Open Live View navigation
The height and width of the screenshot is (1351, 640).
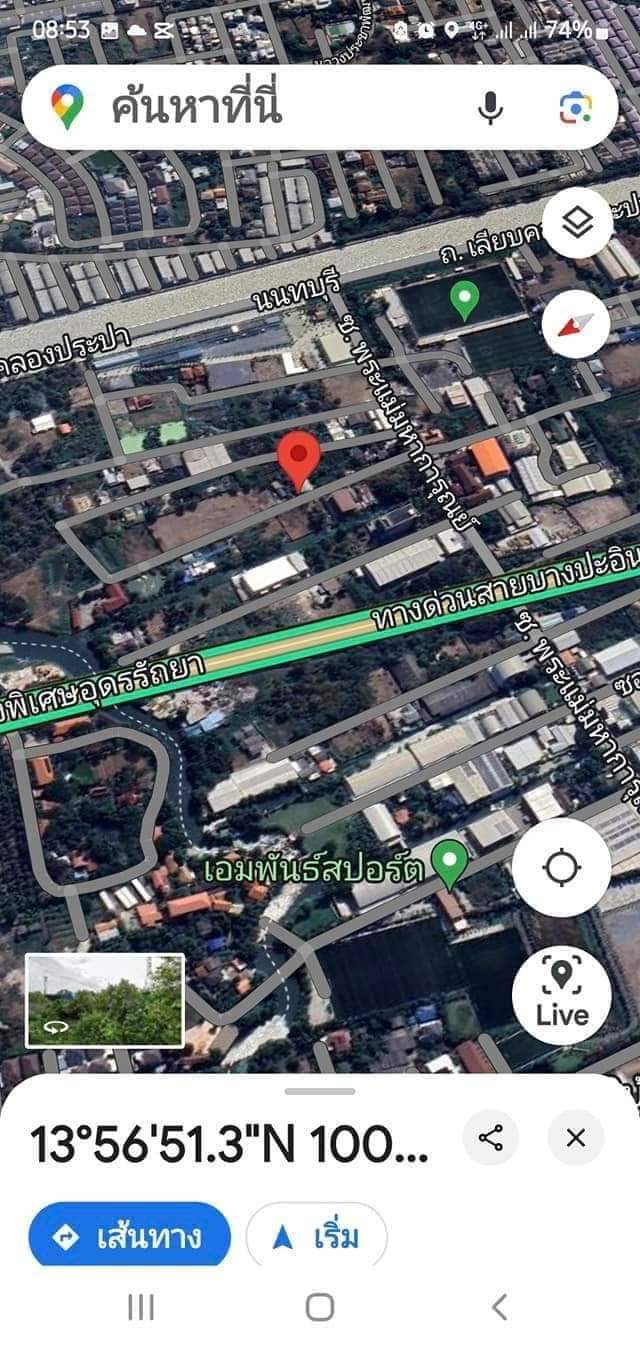coord(561,994)
